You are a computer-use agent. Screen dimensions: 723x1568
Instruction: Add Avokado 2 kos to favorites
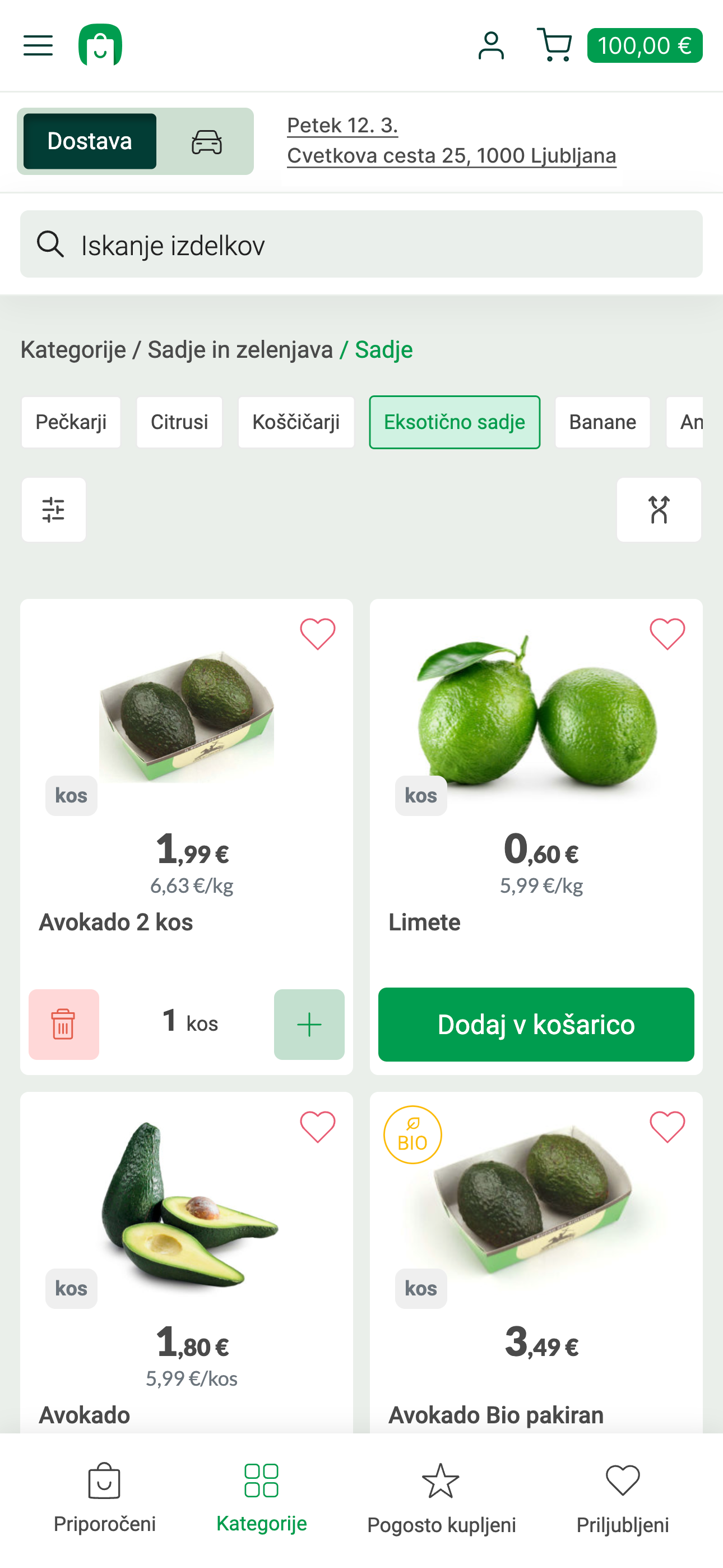317,634
